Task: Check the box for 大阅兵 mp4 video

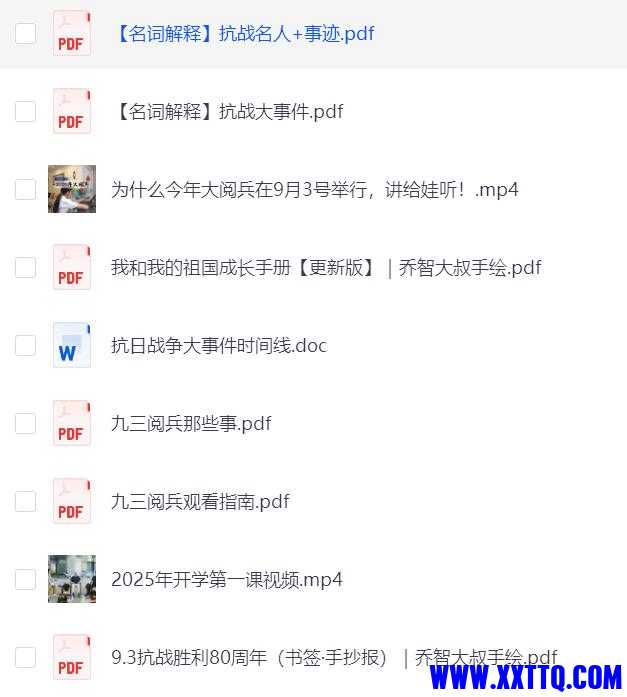Action: click(x=25, y=189)
